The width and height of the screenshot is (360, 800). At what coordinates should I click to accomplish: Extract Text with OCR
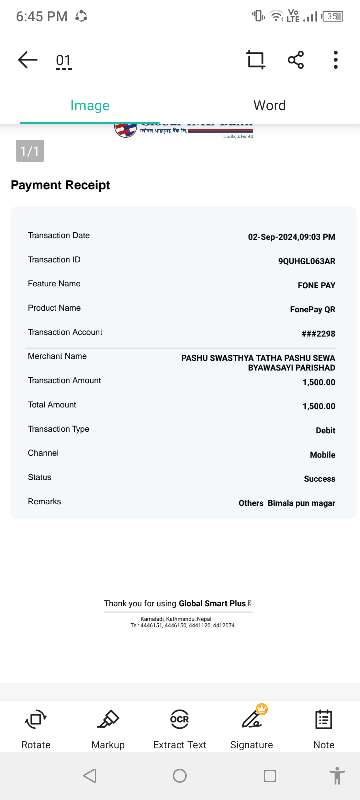pyautogui.click(x=179, y=730)
